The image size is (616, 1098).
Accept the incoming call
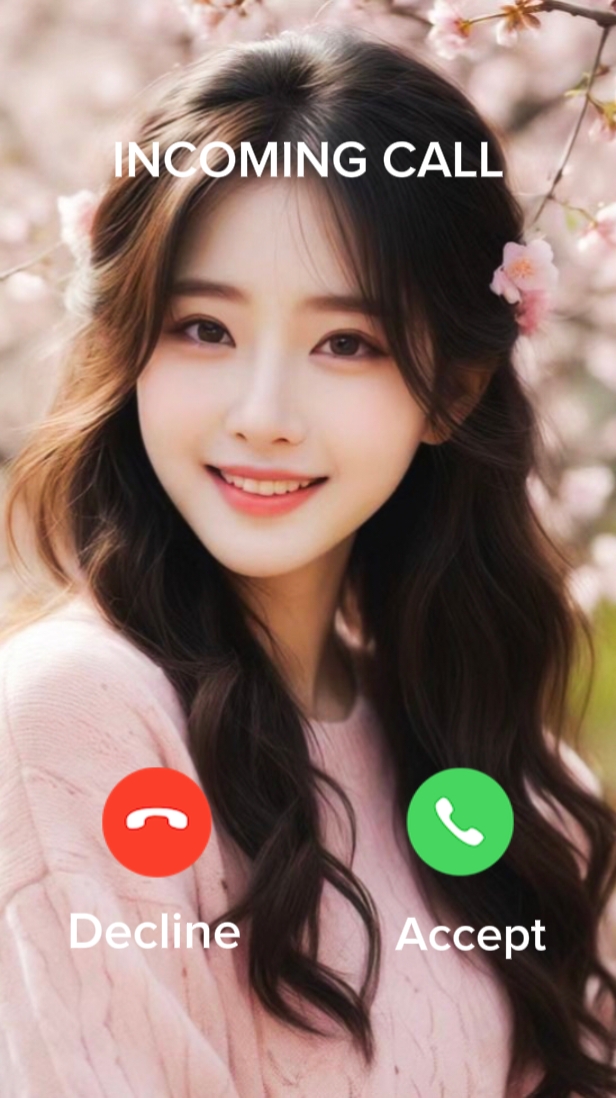[460, 821]
